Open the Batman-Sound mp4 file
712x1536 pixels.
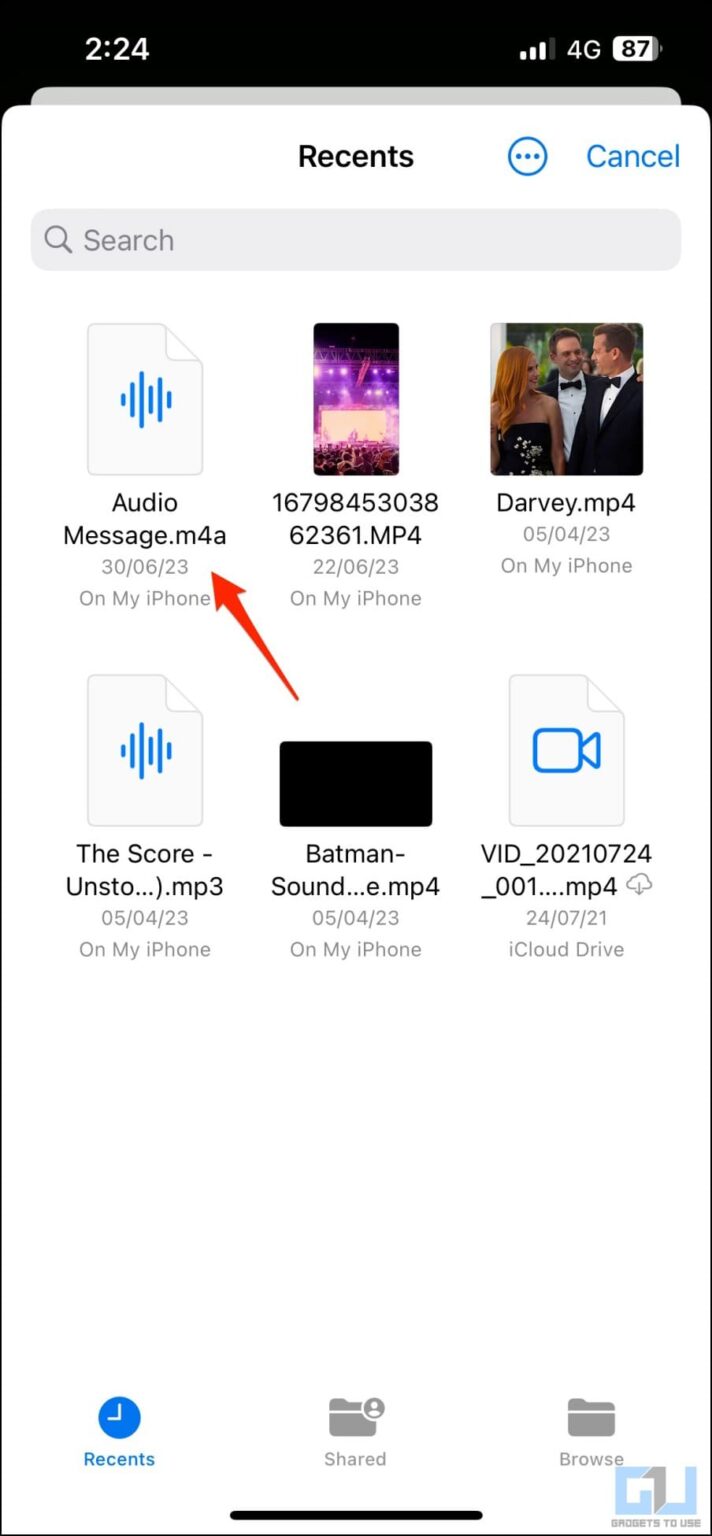[356, 783]
